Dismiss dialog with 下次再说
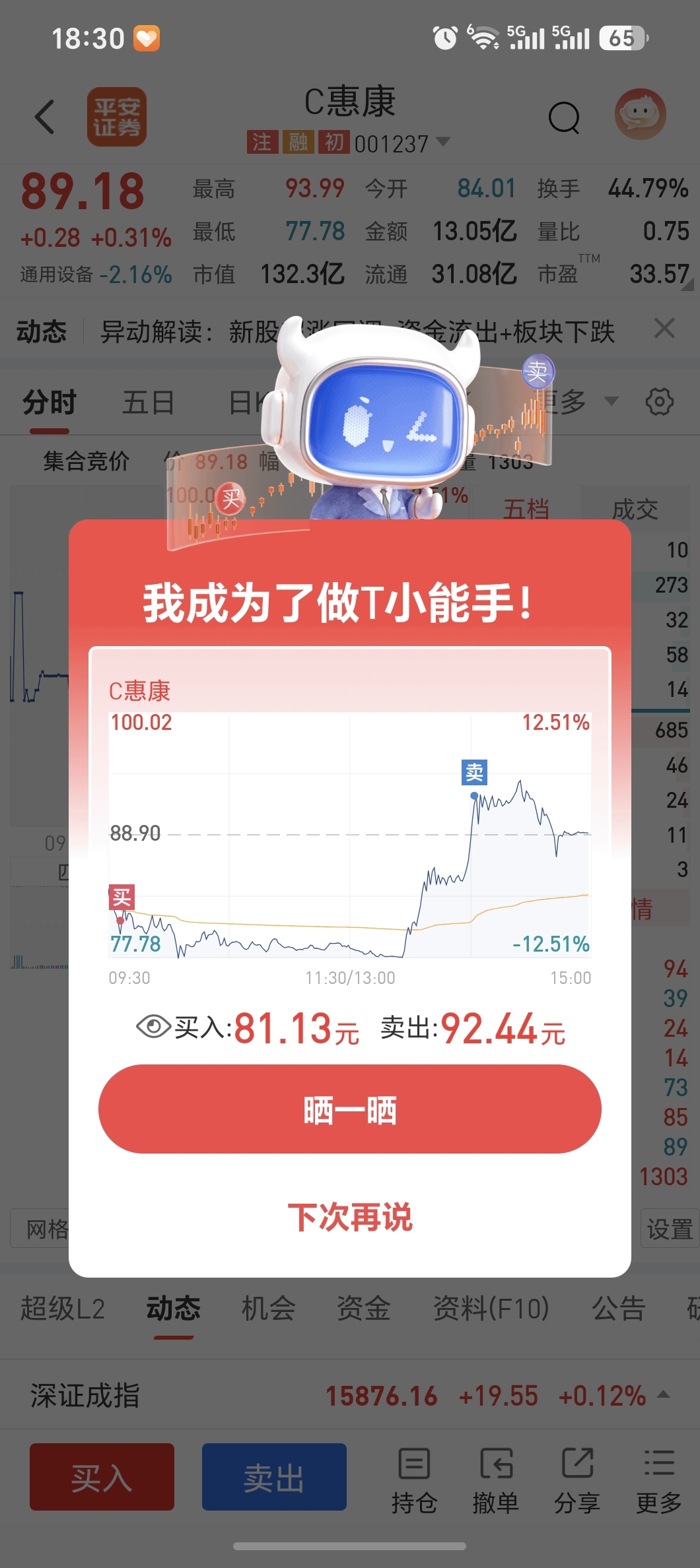Image resolution: width=700 pixels, height=1568 pixels. click(349, 1217)
